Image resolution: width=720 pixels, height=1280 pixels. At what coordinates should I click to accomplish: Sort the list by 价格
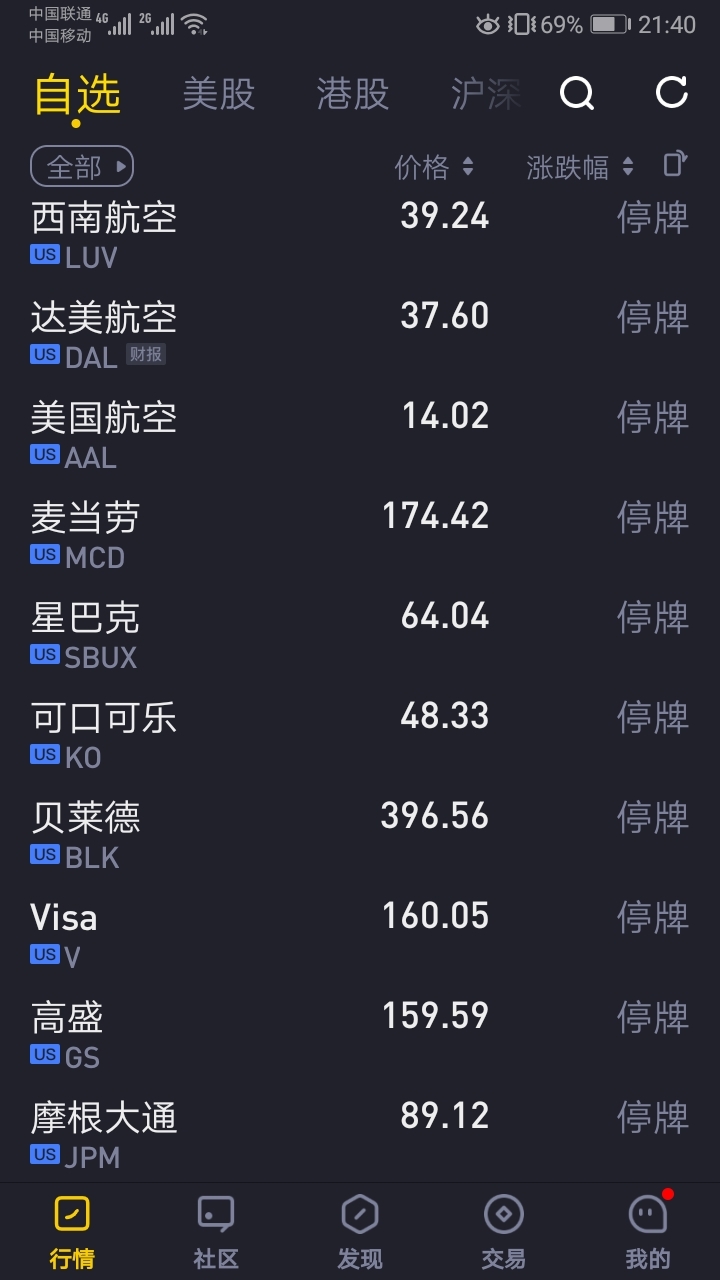(x=434, y=167)
